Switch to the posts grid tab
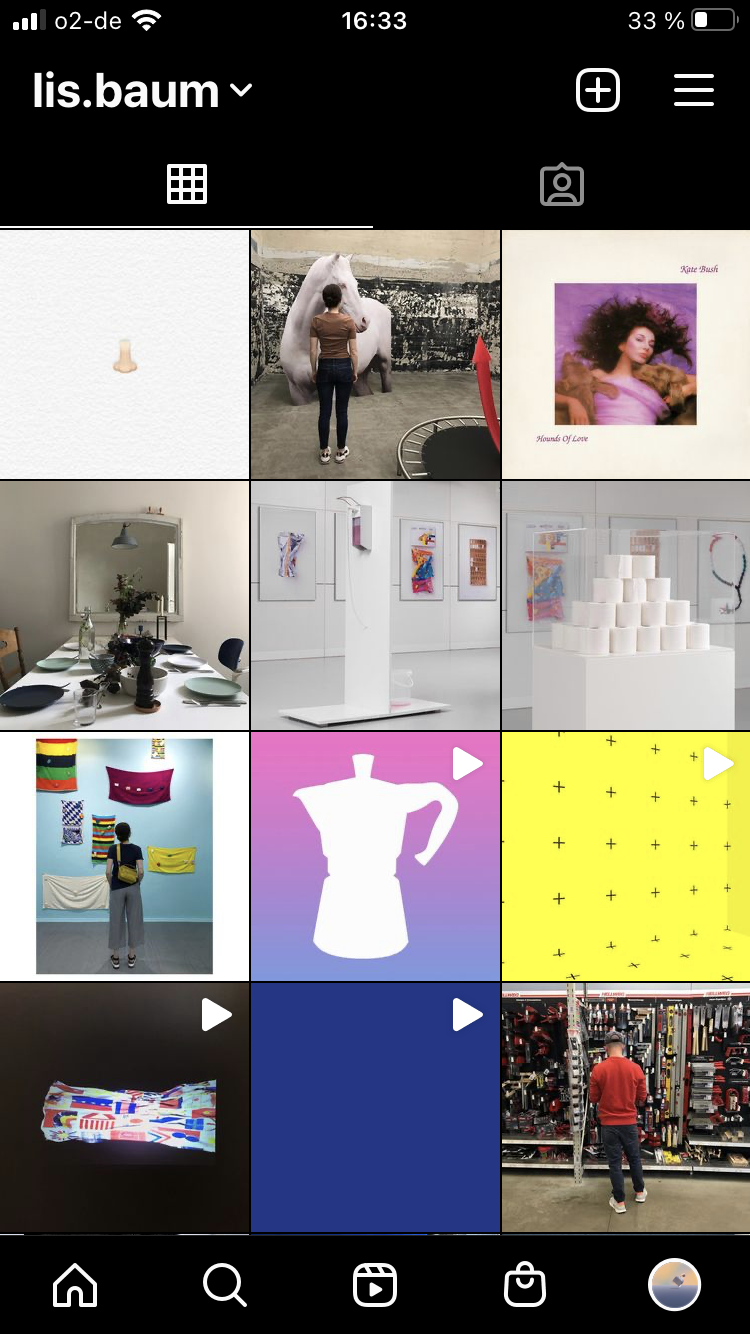750x1334 pixels. (187, 185)
